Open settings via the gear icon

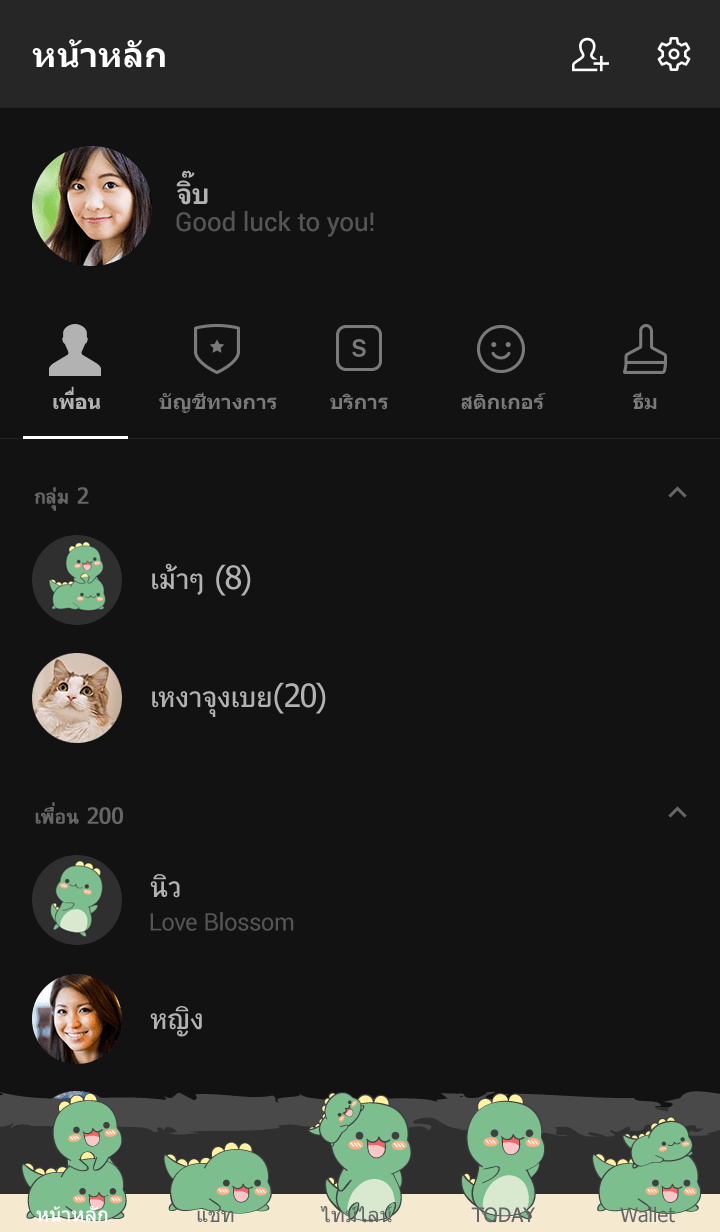[x=673, y=55]
